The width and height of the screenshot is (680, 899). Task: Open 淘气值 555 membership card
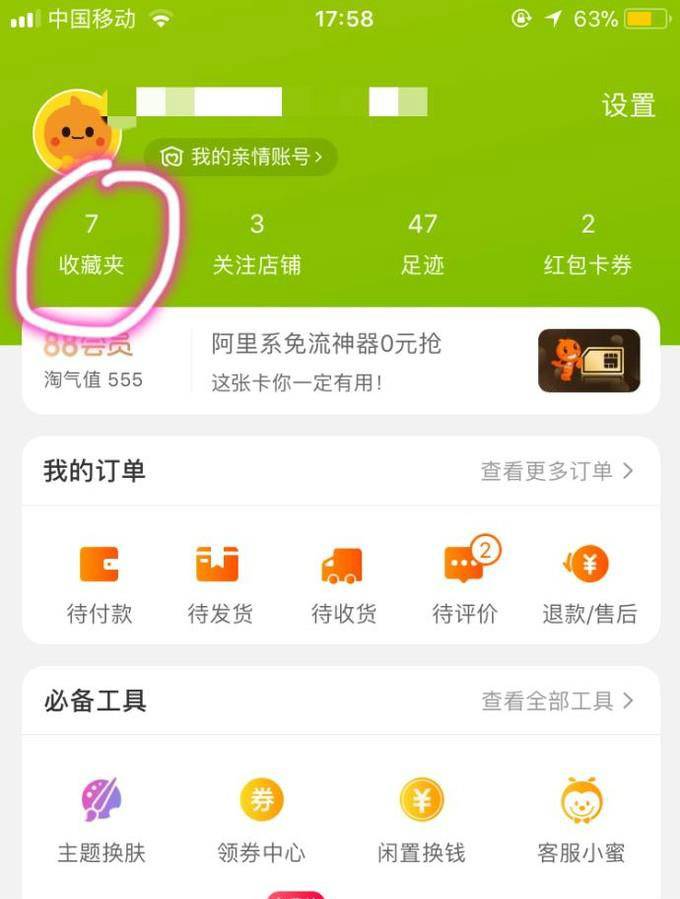93,362
